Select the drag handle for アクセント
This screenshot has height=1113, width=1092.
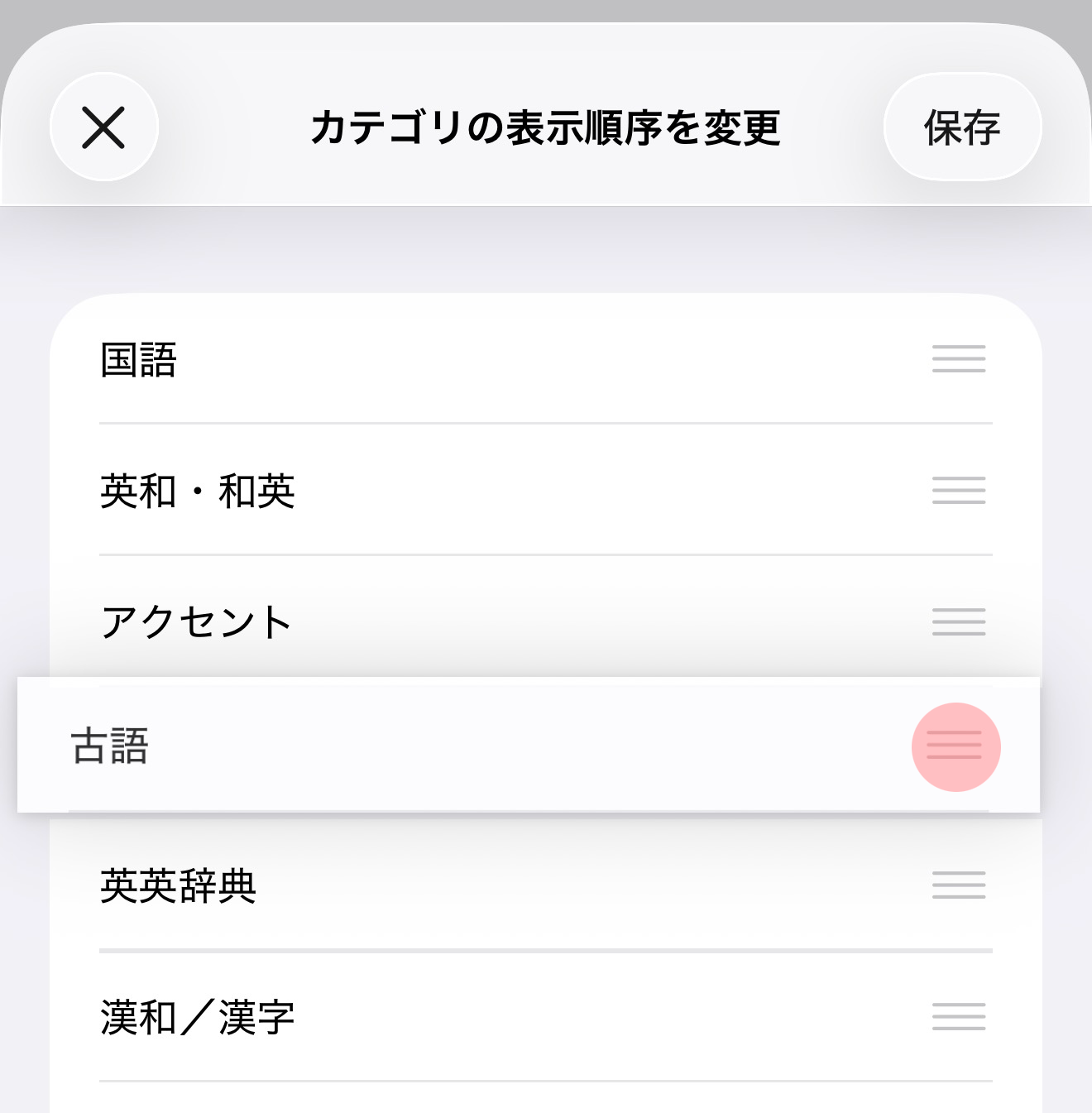click(958, 621)
